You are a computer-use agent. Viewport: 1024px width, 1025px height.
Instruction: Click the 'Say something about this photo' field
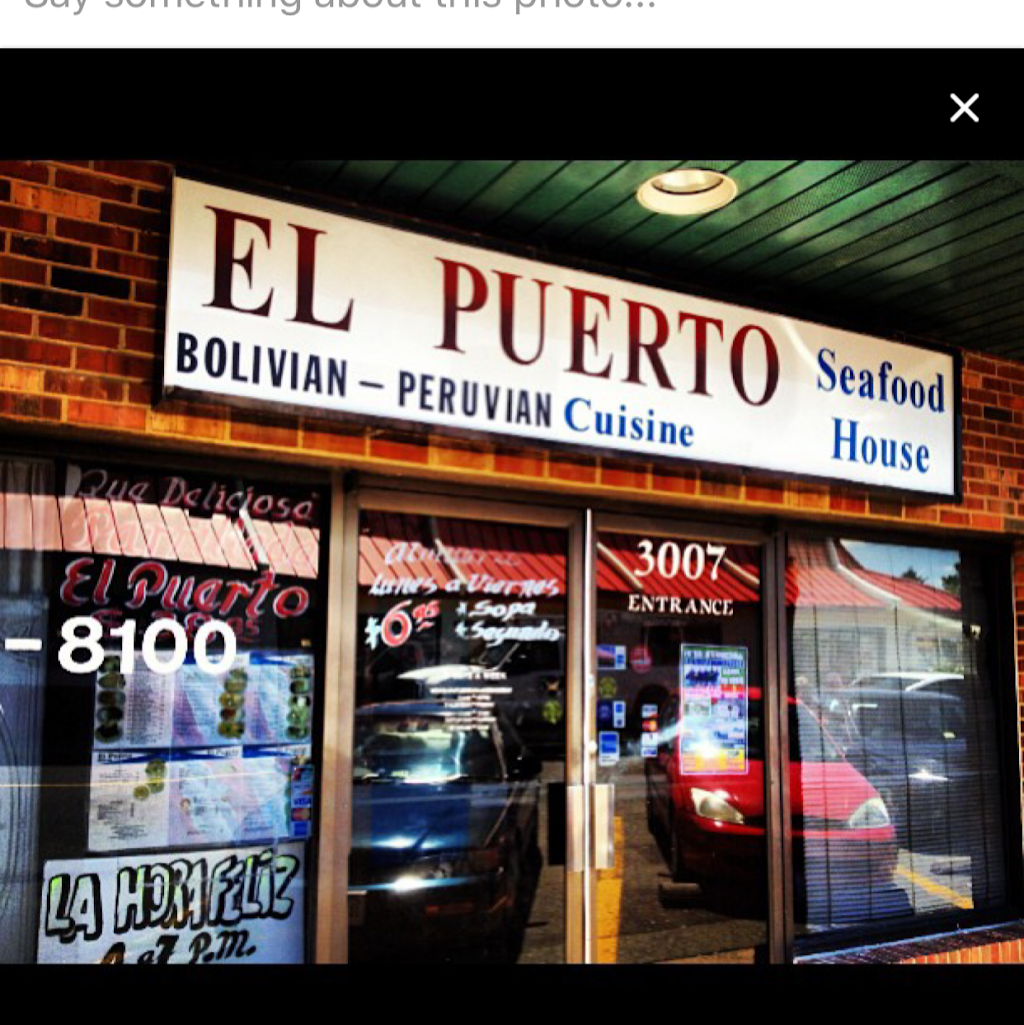340,8
